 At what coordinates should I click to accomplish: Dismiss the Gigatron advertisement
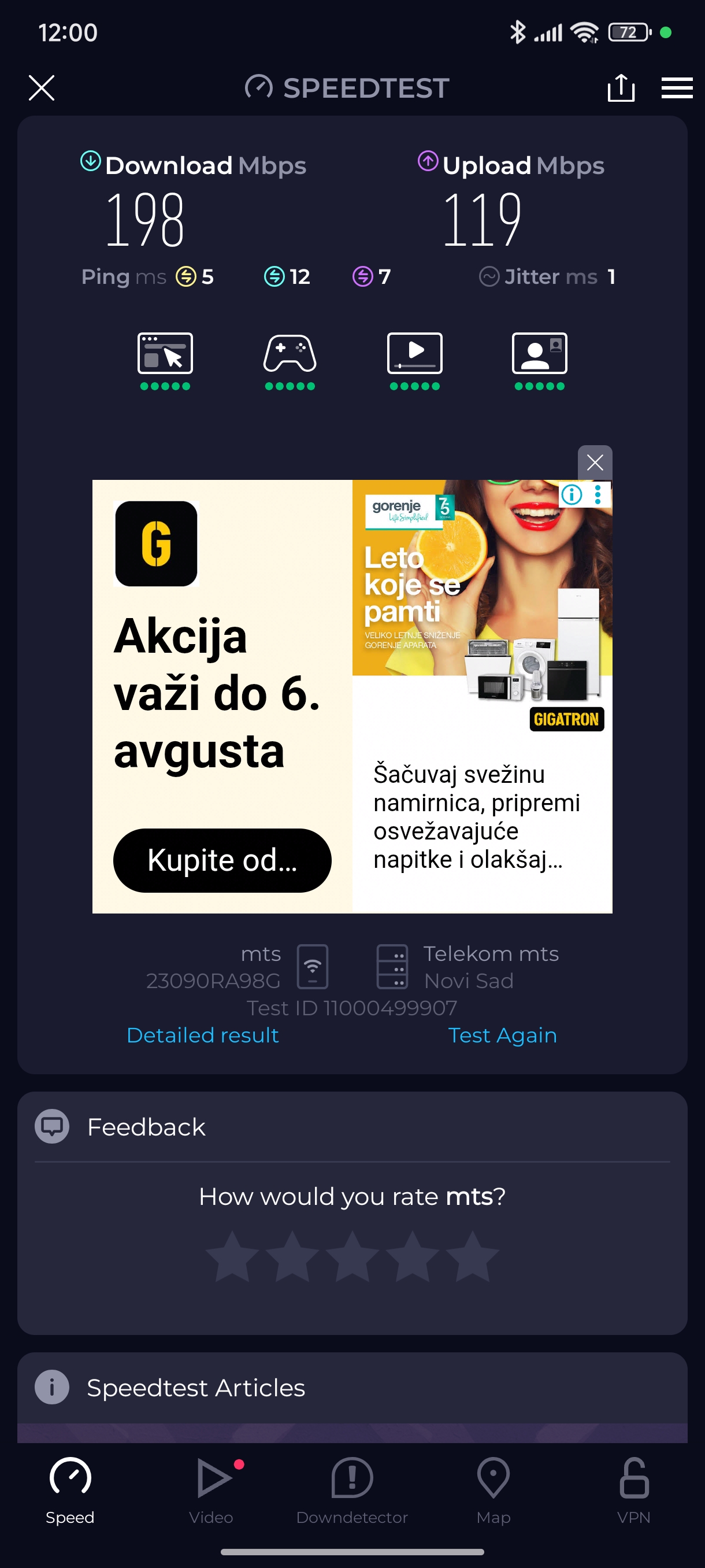594,463
